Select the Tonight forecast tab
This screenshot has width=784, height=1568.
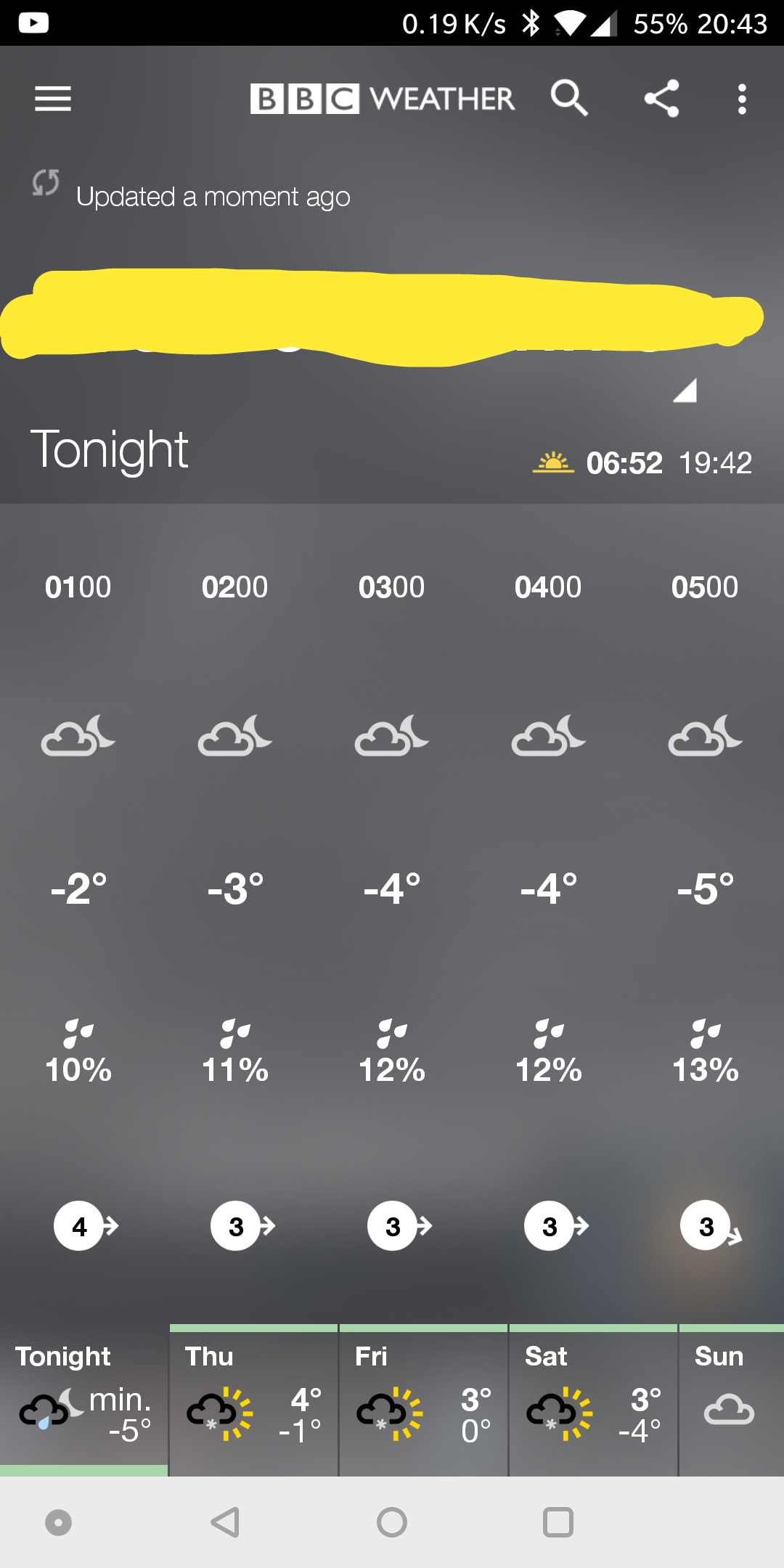pyautogui.click(x=84, y=1399)
